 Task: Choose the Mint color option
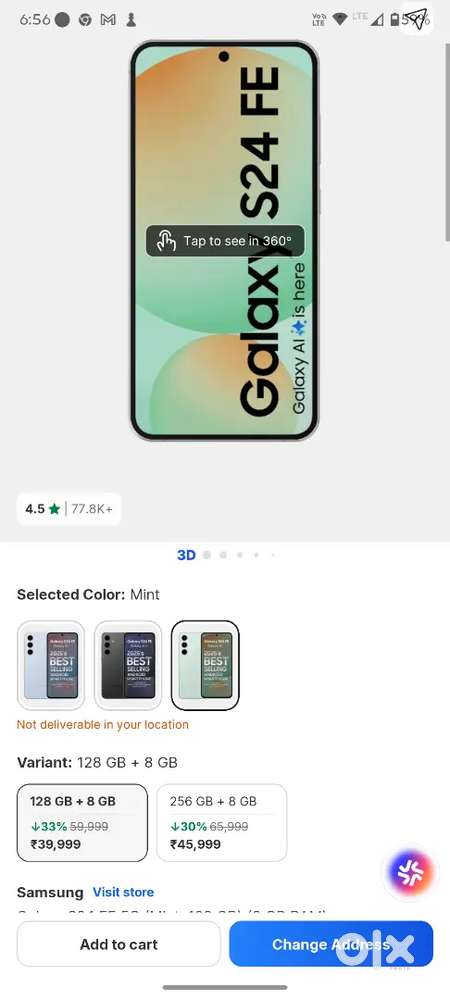click(x=205, y=665)
